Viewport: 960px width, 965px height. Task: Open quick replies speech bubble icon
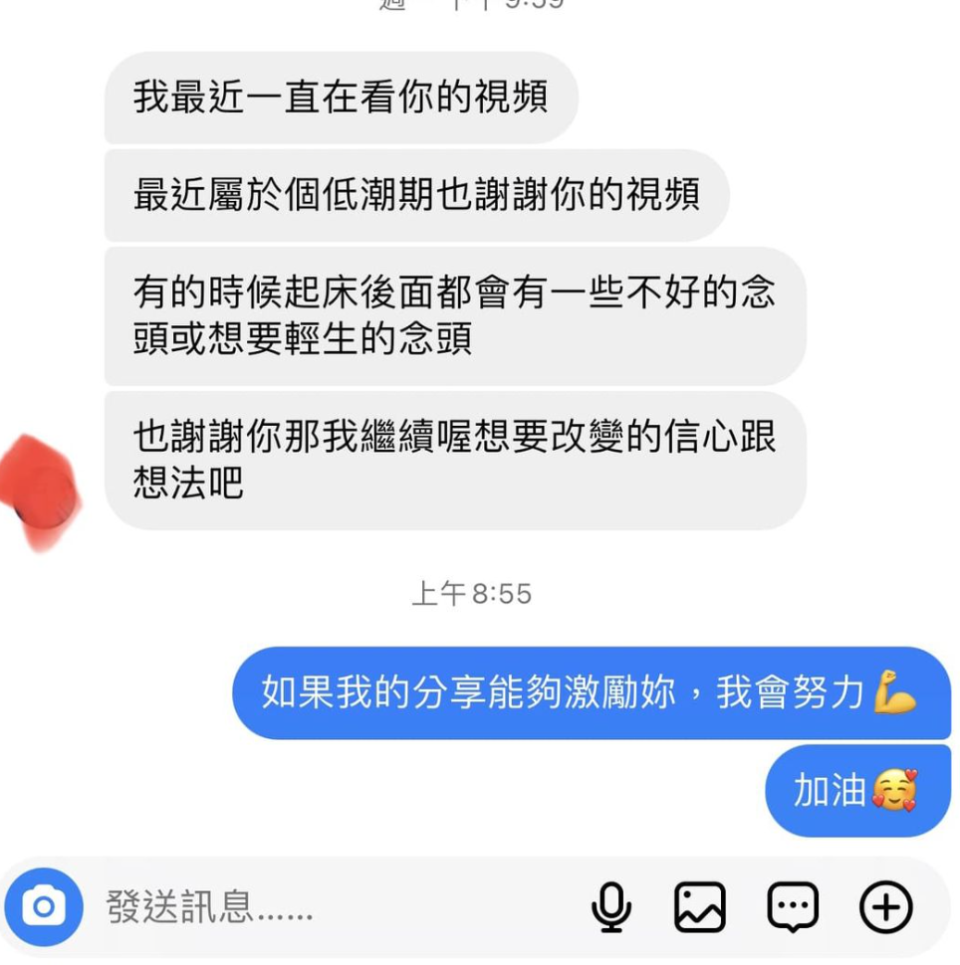point(793,908)
